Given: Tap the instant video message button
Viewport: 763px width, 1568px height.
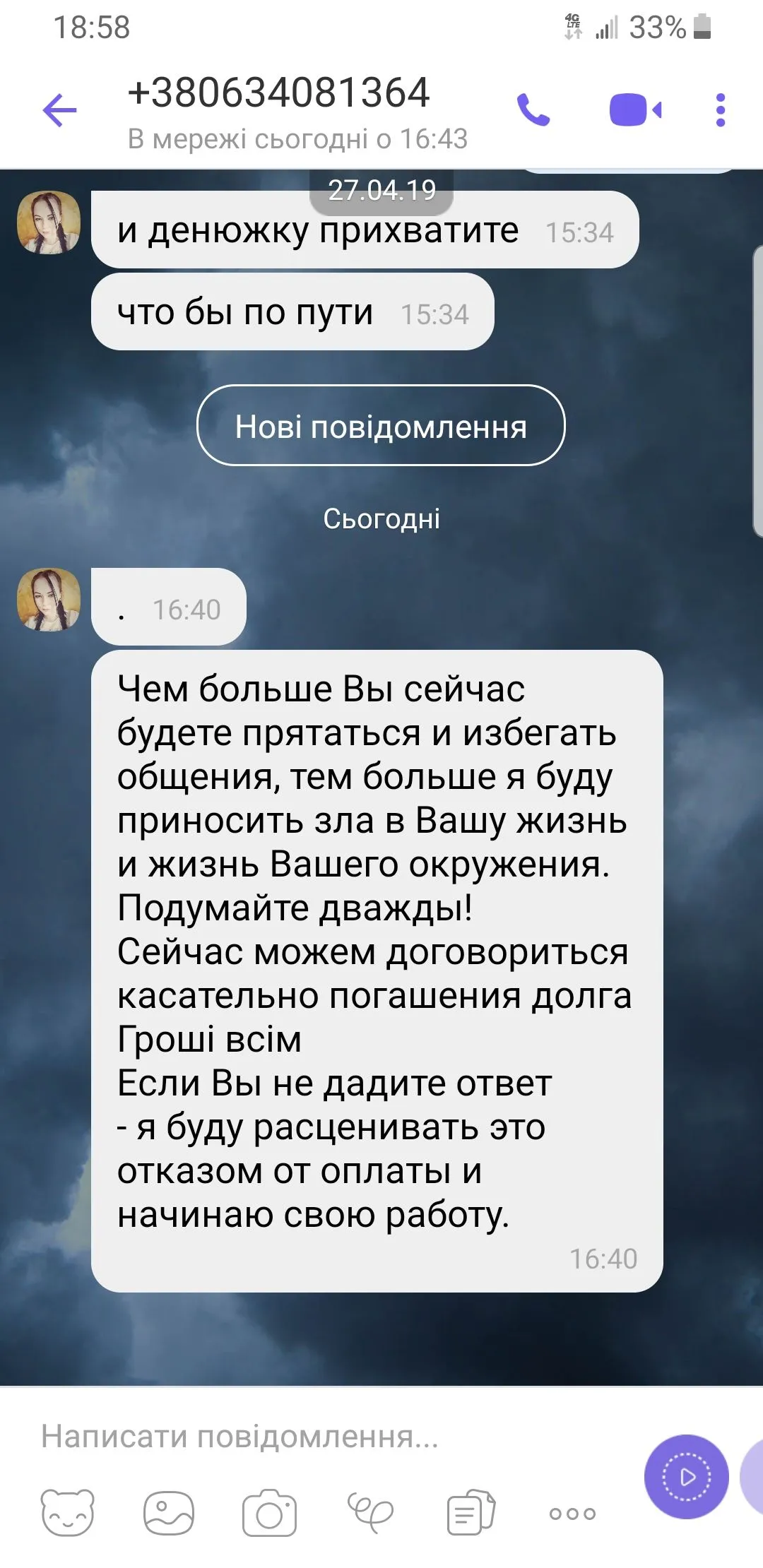Looking at the screenshot, I should [686, 1476].
